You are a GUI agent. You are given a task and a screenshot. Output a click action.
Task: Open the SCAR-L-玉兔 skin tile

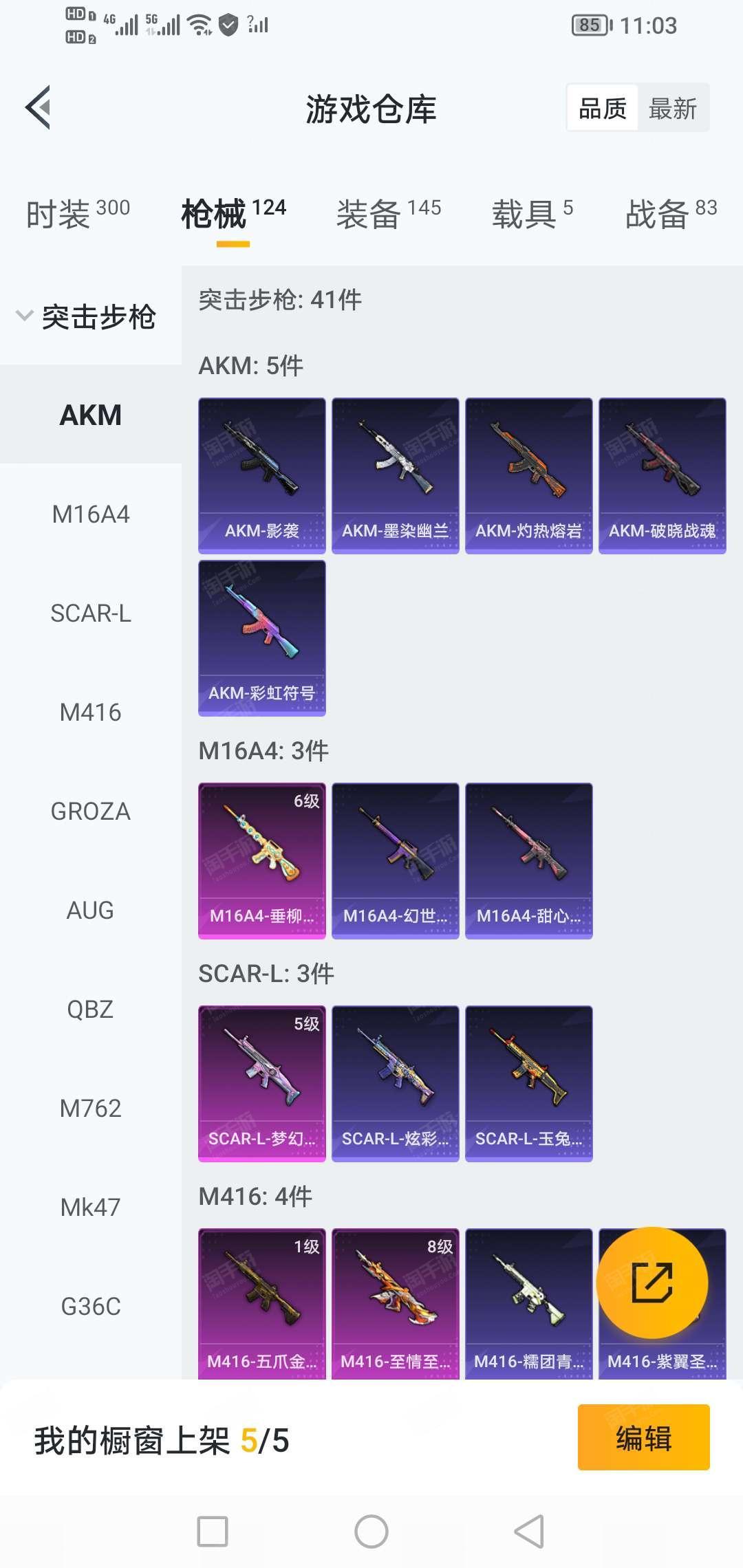pyautogui.click(x=528, y=1083)
